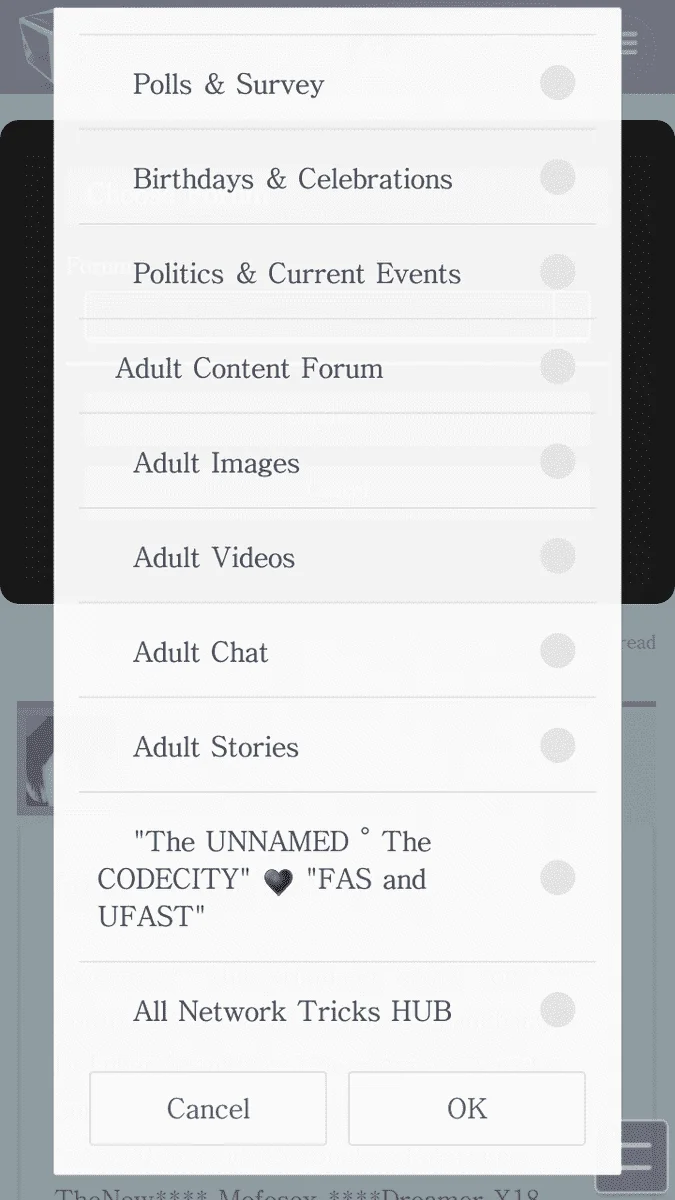Pick Politics & Current Events

pos(337,273)
